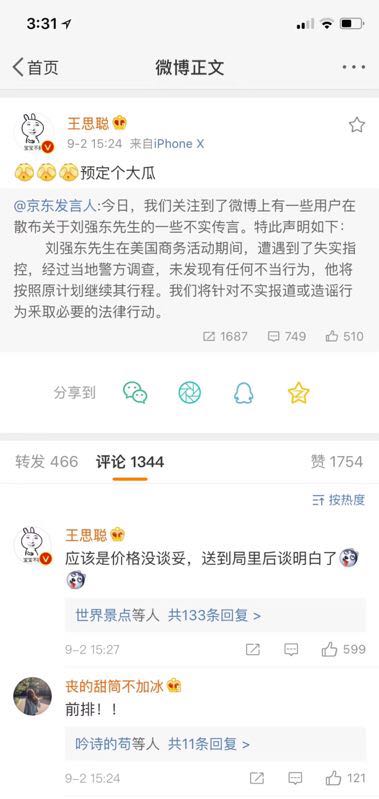Open 王思聪's profile from post header
Viewport: 379px width, 799px height.
click(88, 123)
